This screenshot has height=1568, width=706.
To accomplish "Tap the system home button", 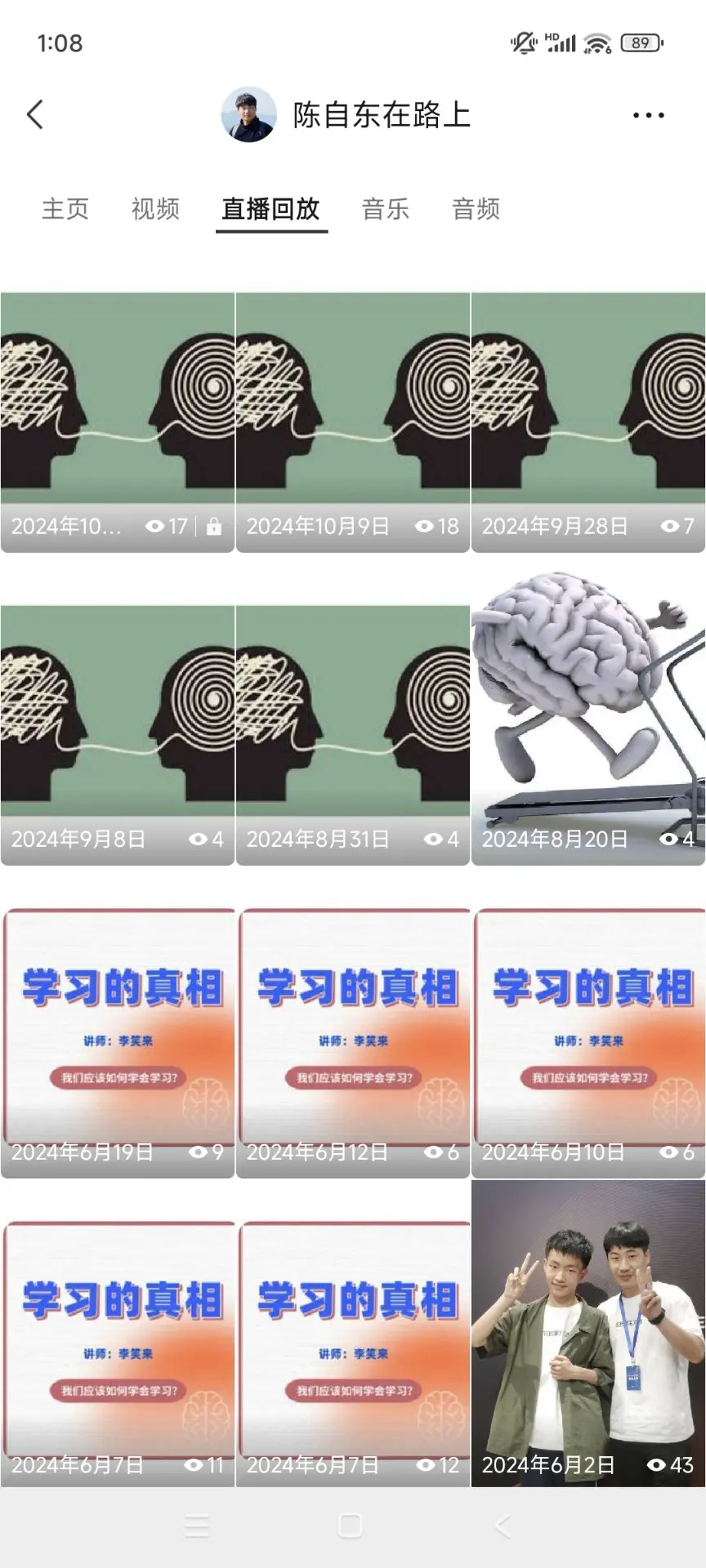I will point(351,1526).
